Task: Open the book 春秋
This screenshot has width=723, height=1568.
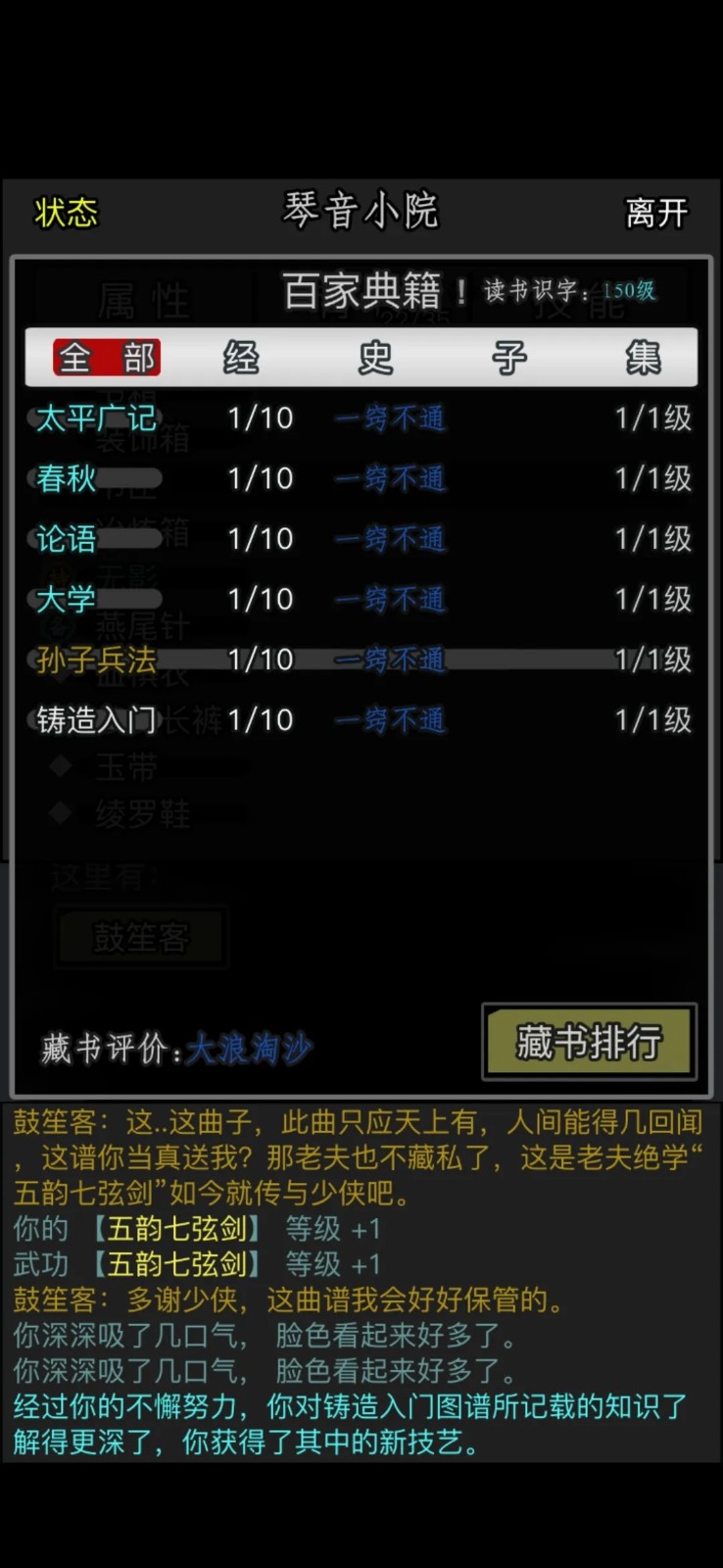Action: point(67,478)
